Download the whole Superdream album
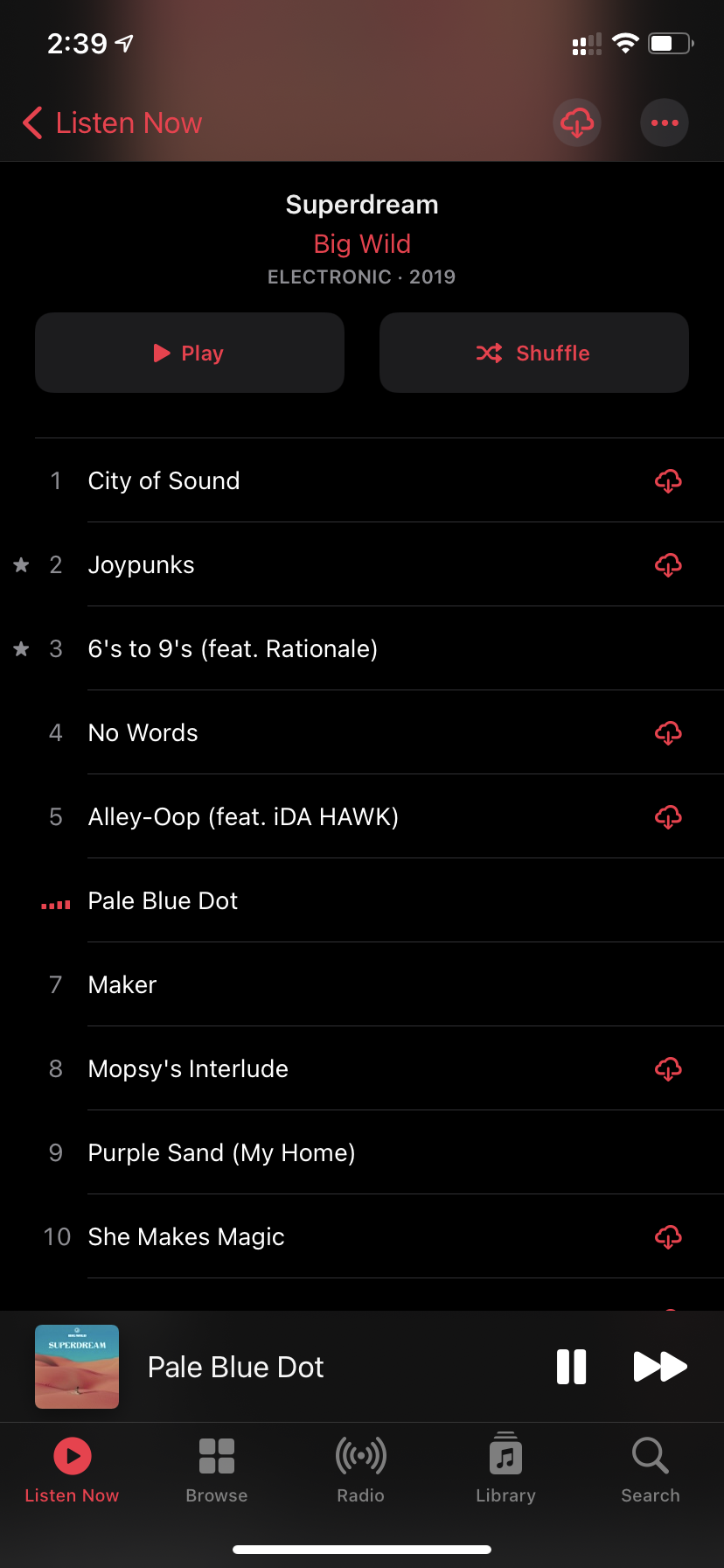Image resolution: width=724 pixels, height=1568 pixels. coord(577,122)
